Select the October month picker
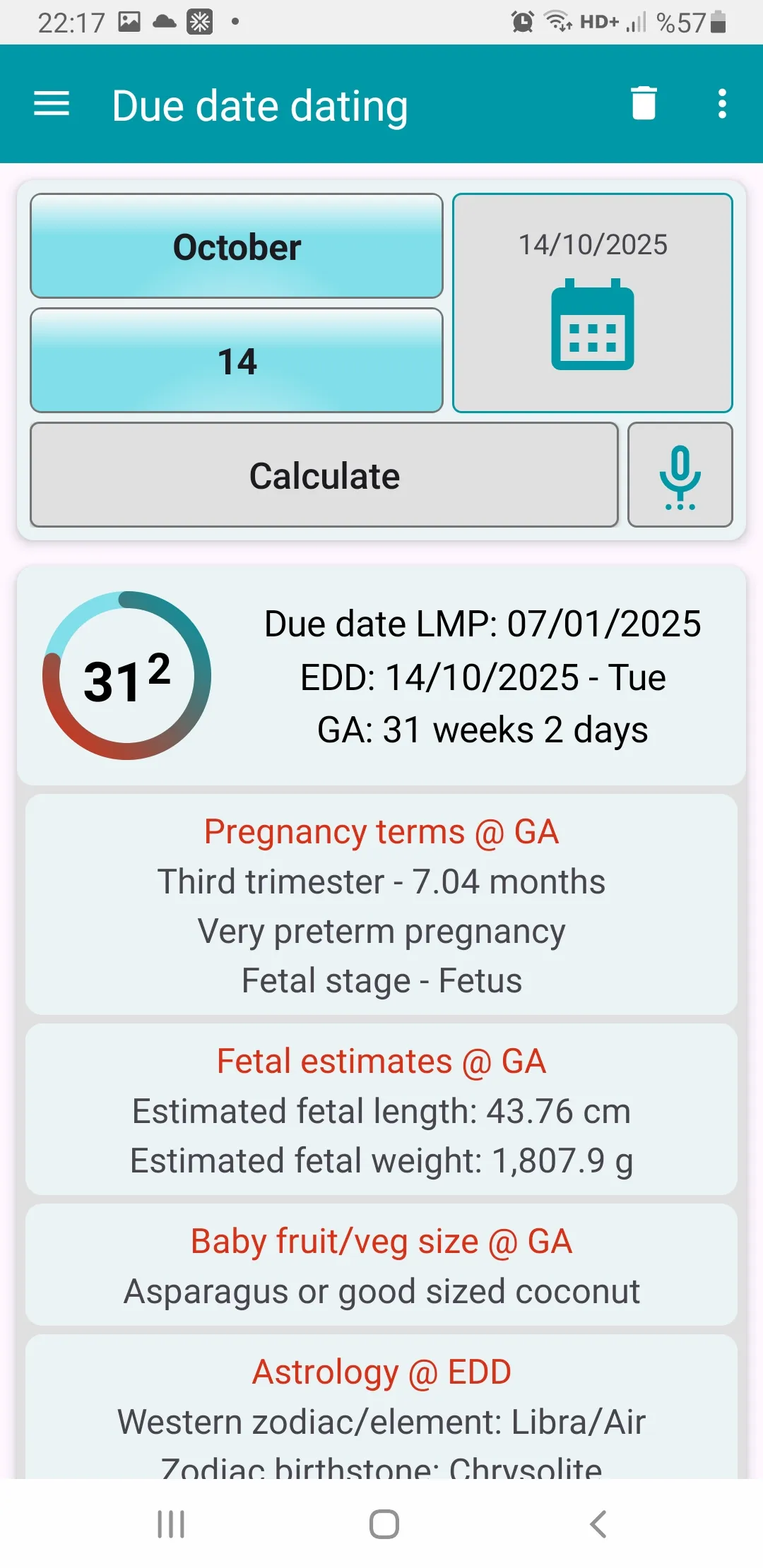 click(x=237, y=247)
